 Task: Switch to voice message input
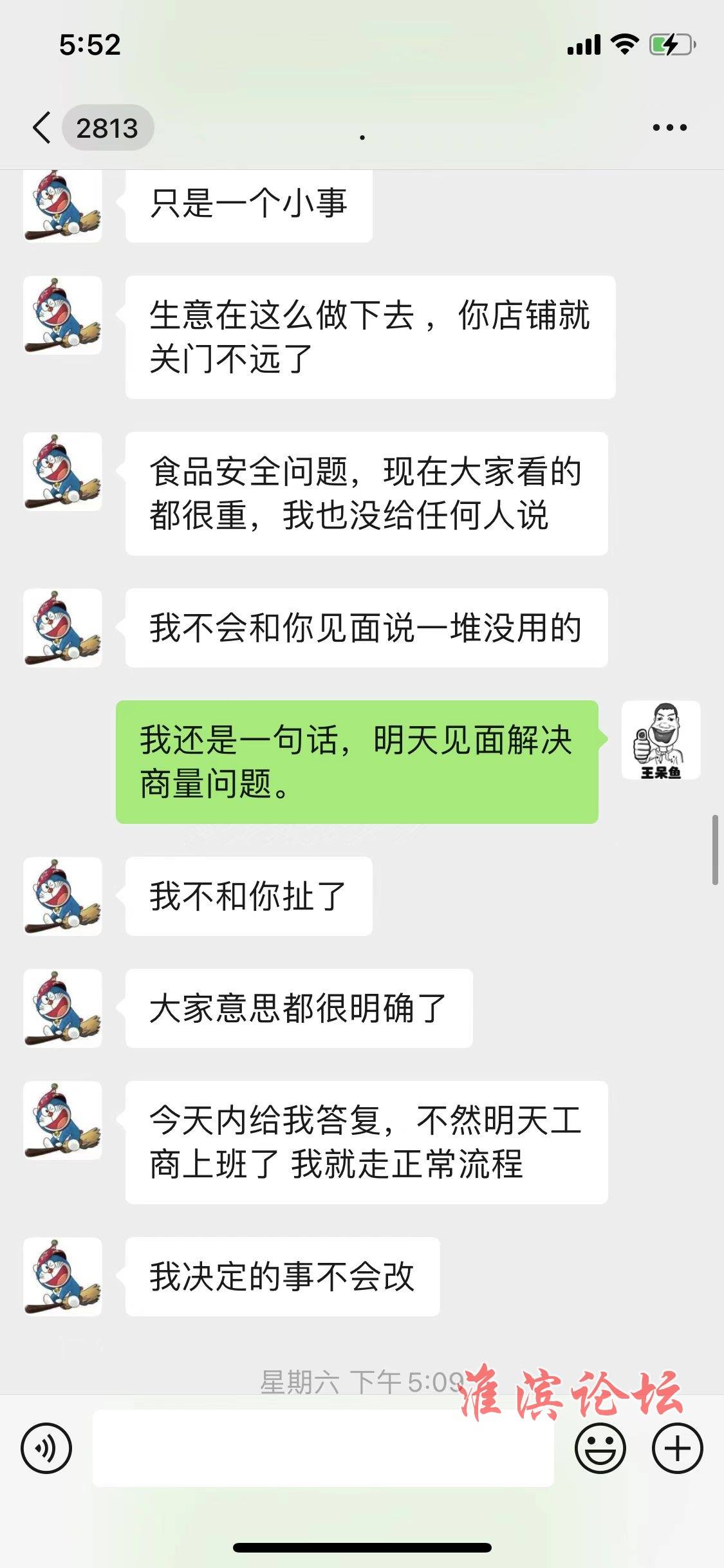[x=46, y=1448]
